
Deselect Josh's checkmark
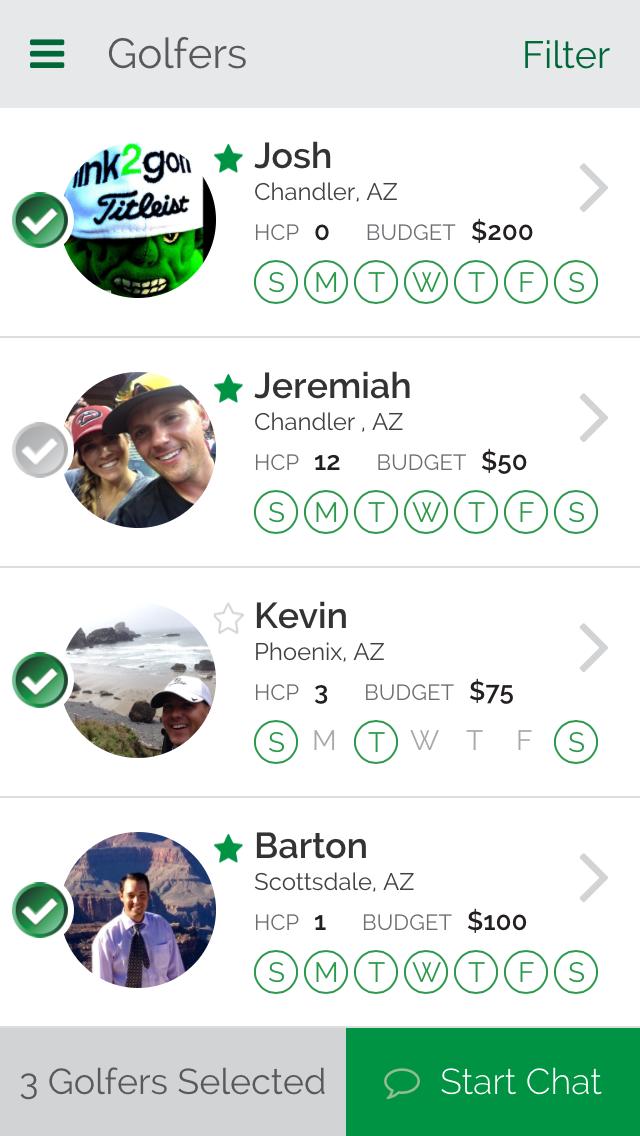(x=40, y=221)
